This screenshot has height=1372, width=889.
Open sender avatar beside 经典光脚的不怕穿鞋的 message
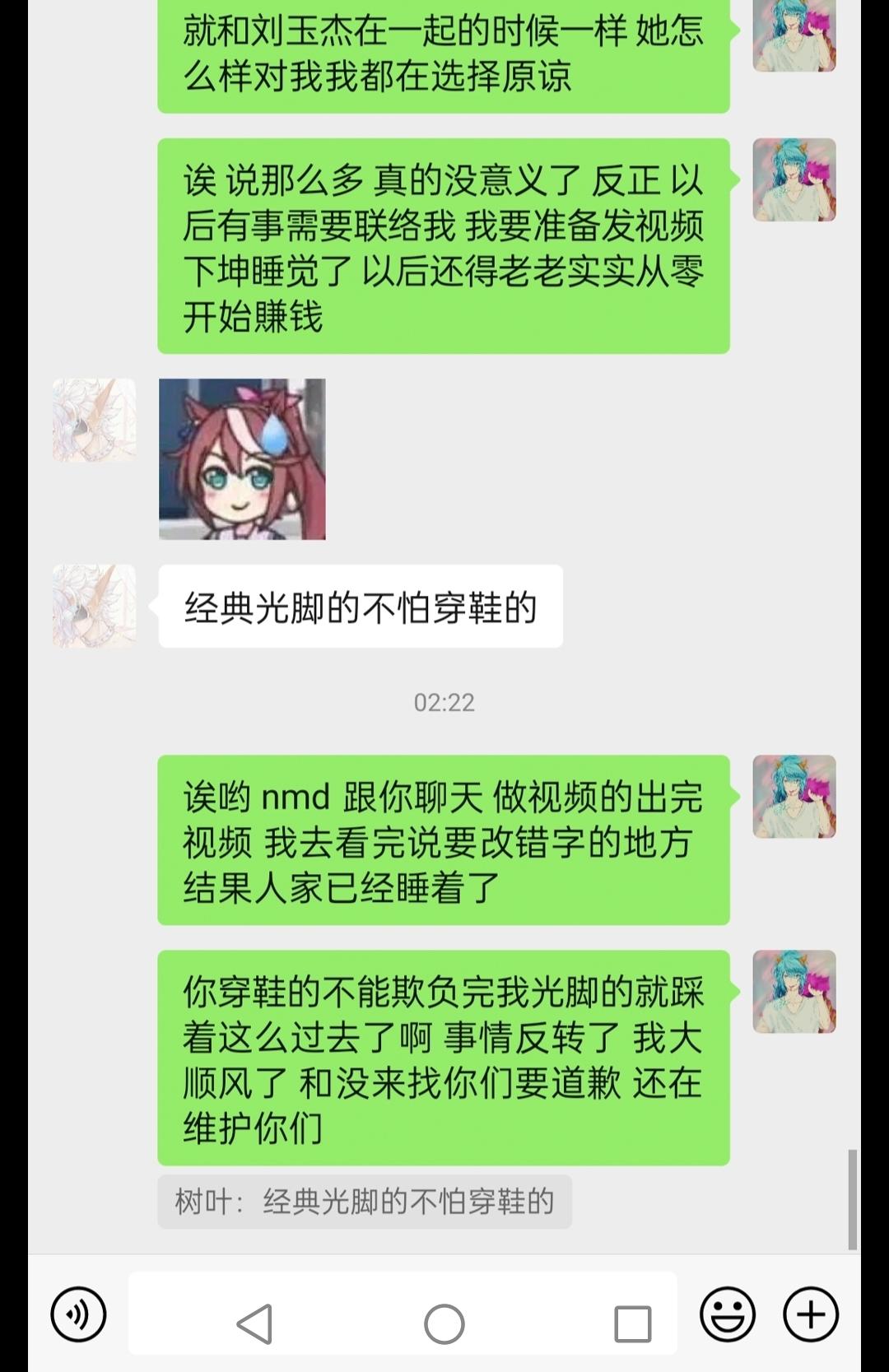(x=94, y=606)
